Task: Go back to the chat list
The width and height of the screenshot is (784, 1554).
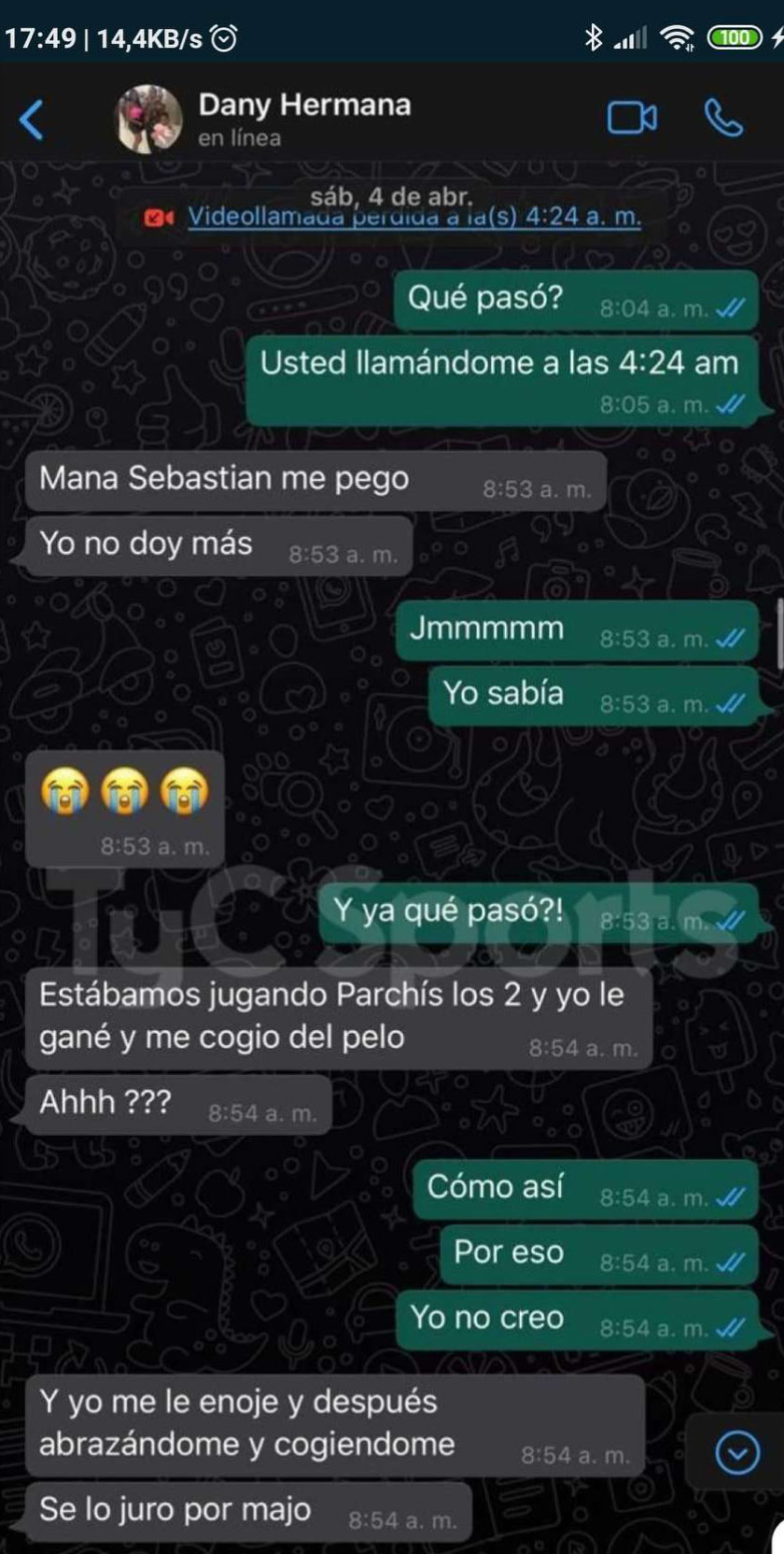Action: pos(32,120)
